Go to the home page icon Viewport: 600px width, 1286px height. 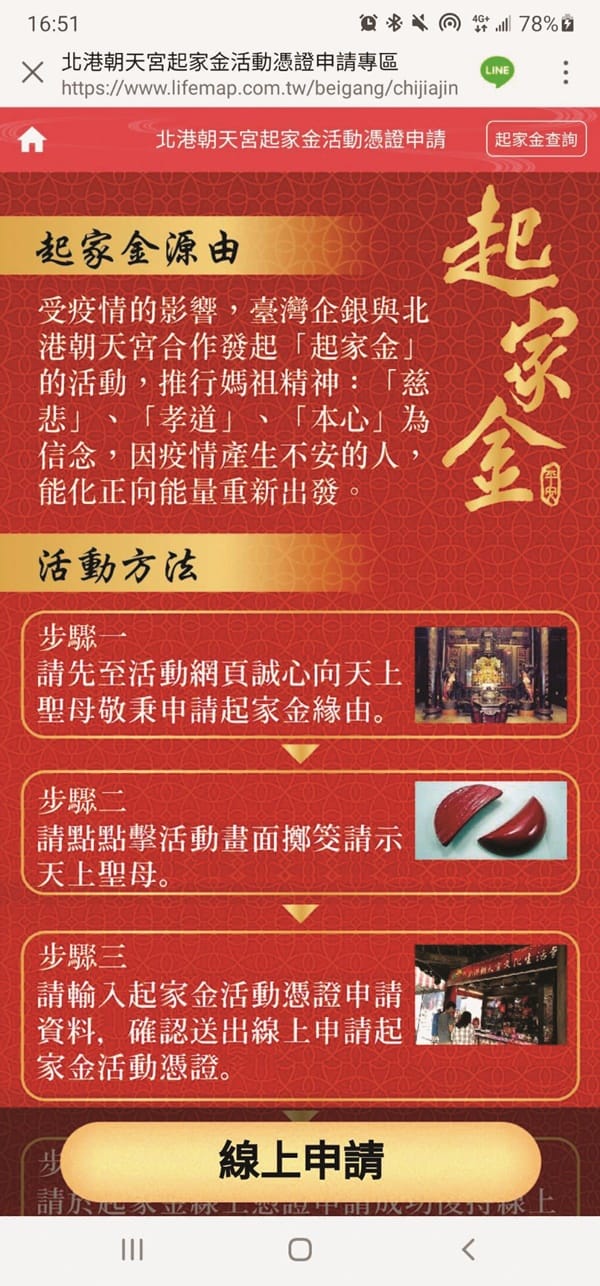pos(32,141)
